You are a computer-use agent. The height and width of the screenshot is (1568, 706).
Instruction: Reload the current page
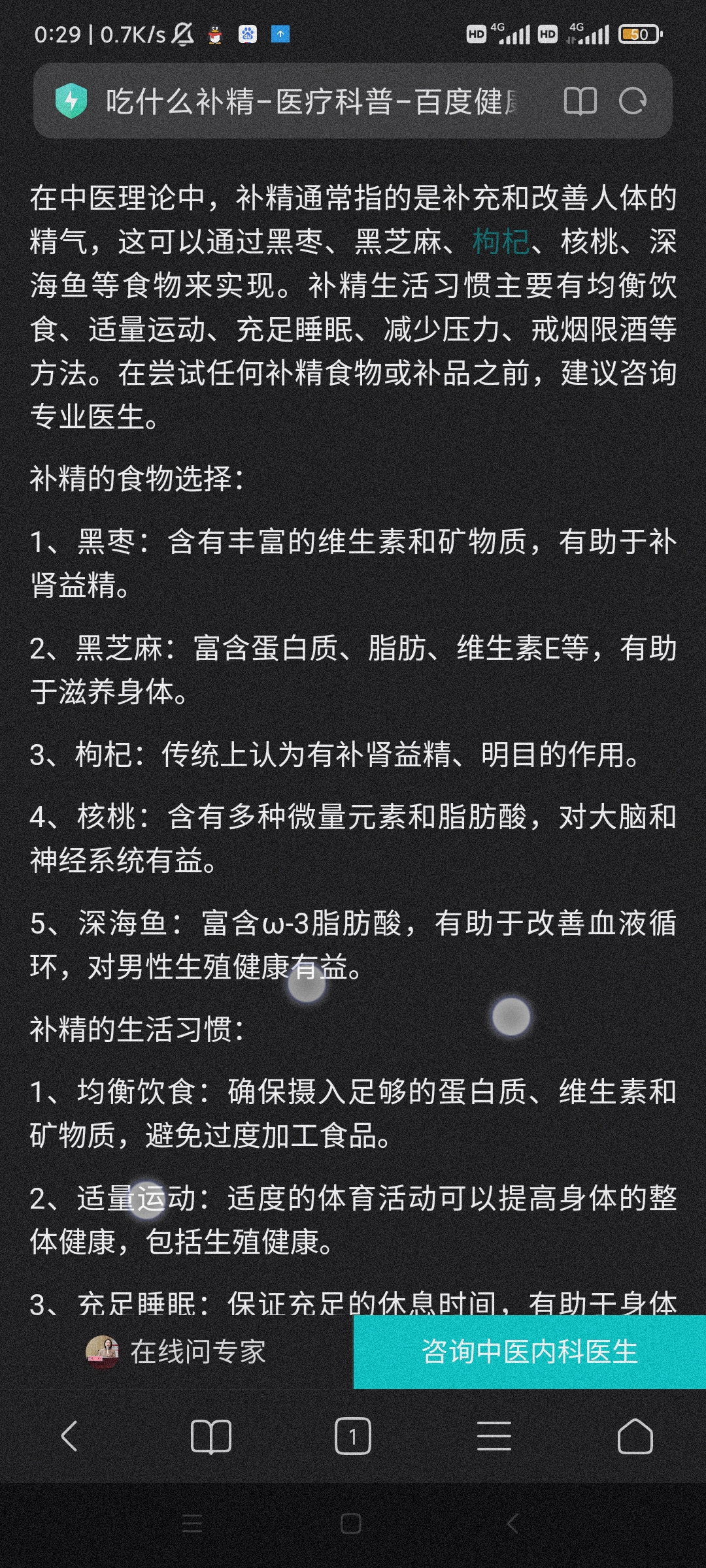click(x=633, y=101)
